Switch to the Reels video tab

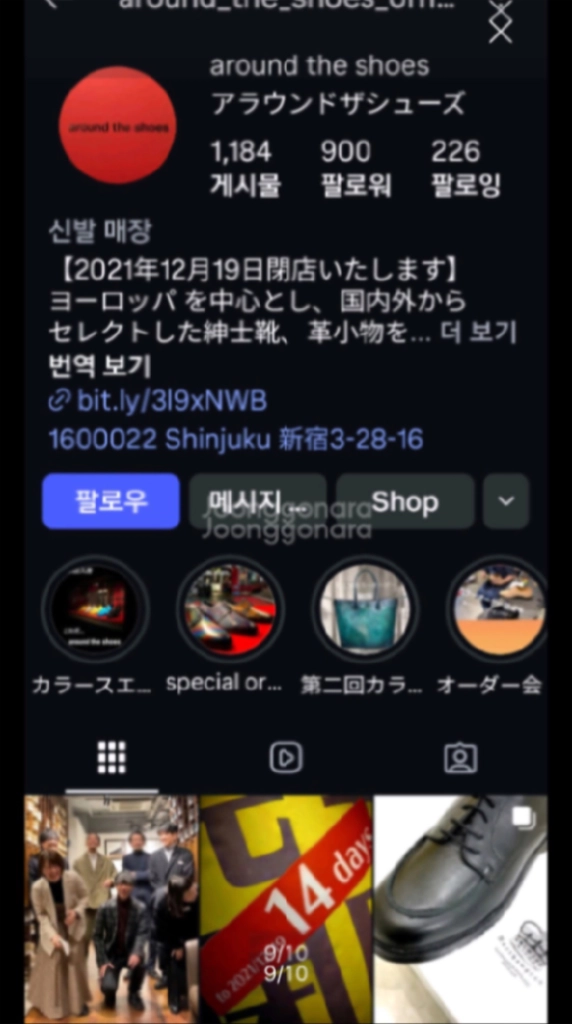tap(286, 758)
